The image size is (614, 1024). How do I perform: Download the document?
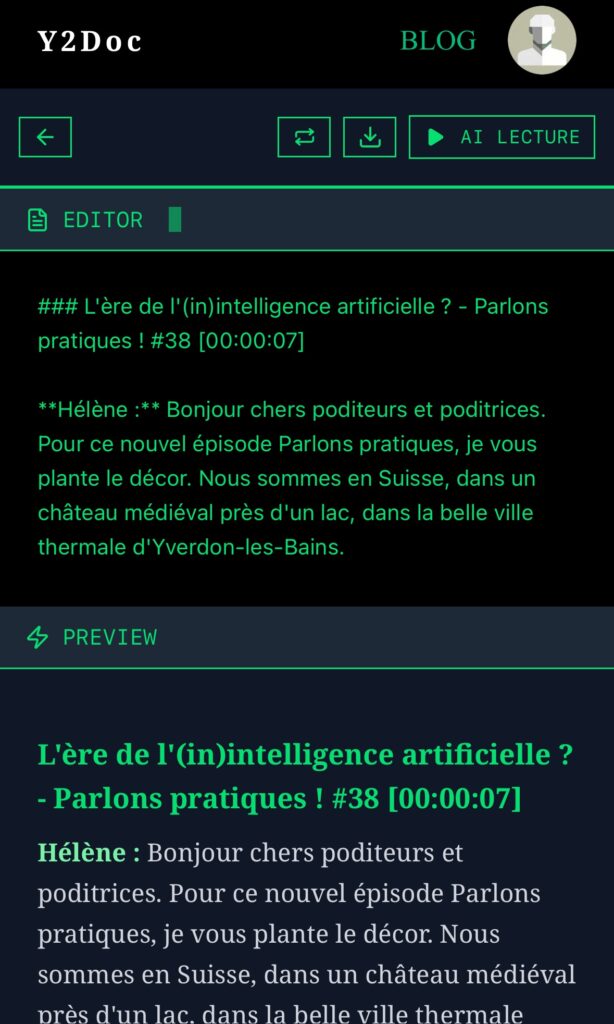pos(370,137)
